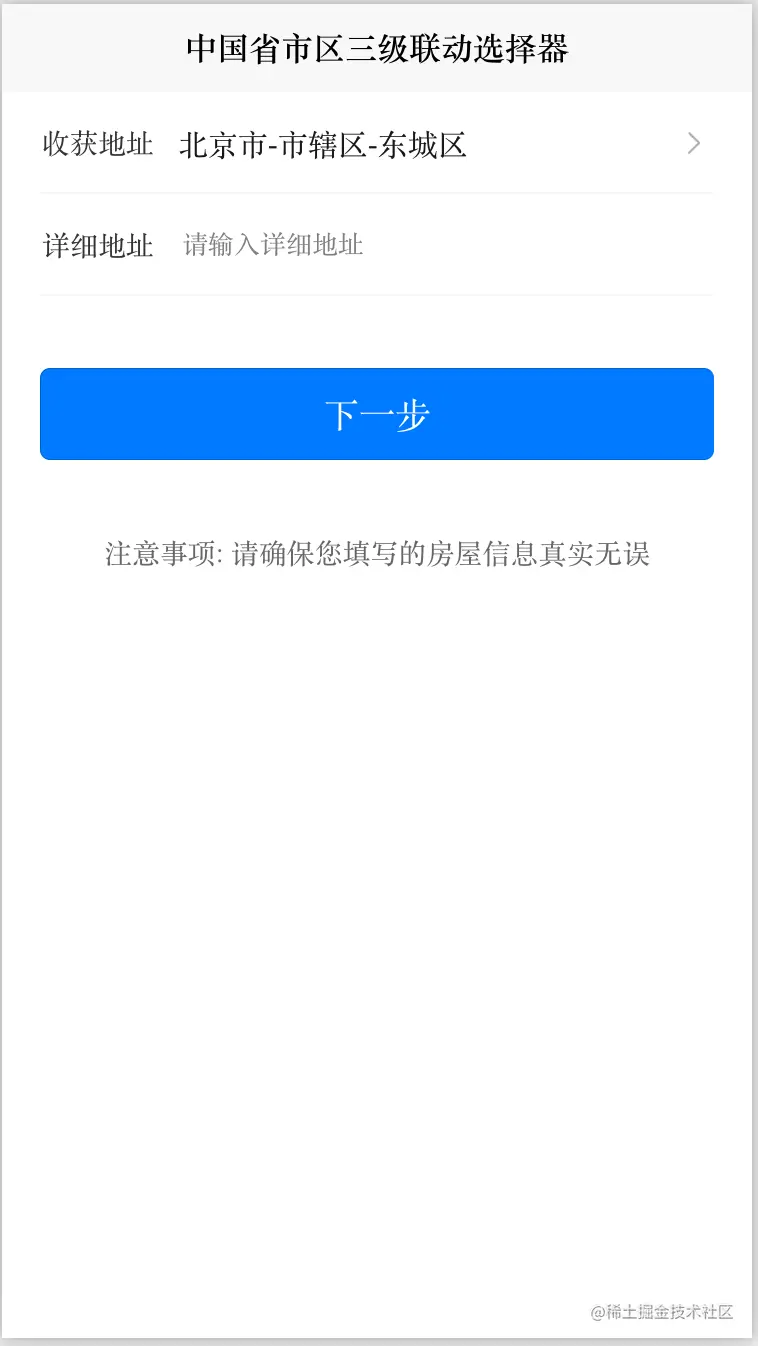Tap the 下一步 button
The image size is (758, 1346).
(377, 414)
